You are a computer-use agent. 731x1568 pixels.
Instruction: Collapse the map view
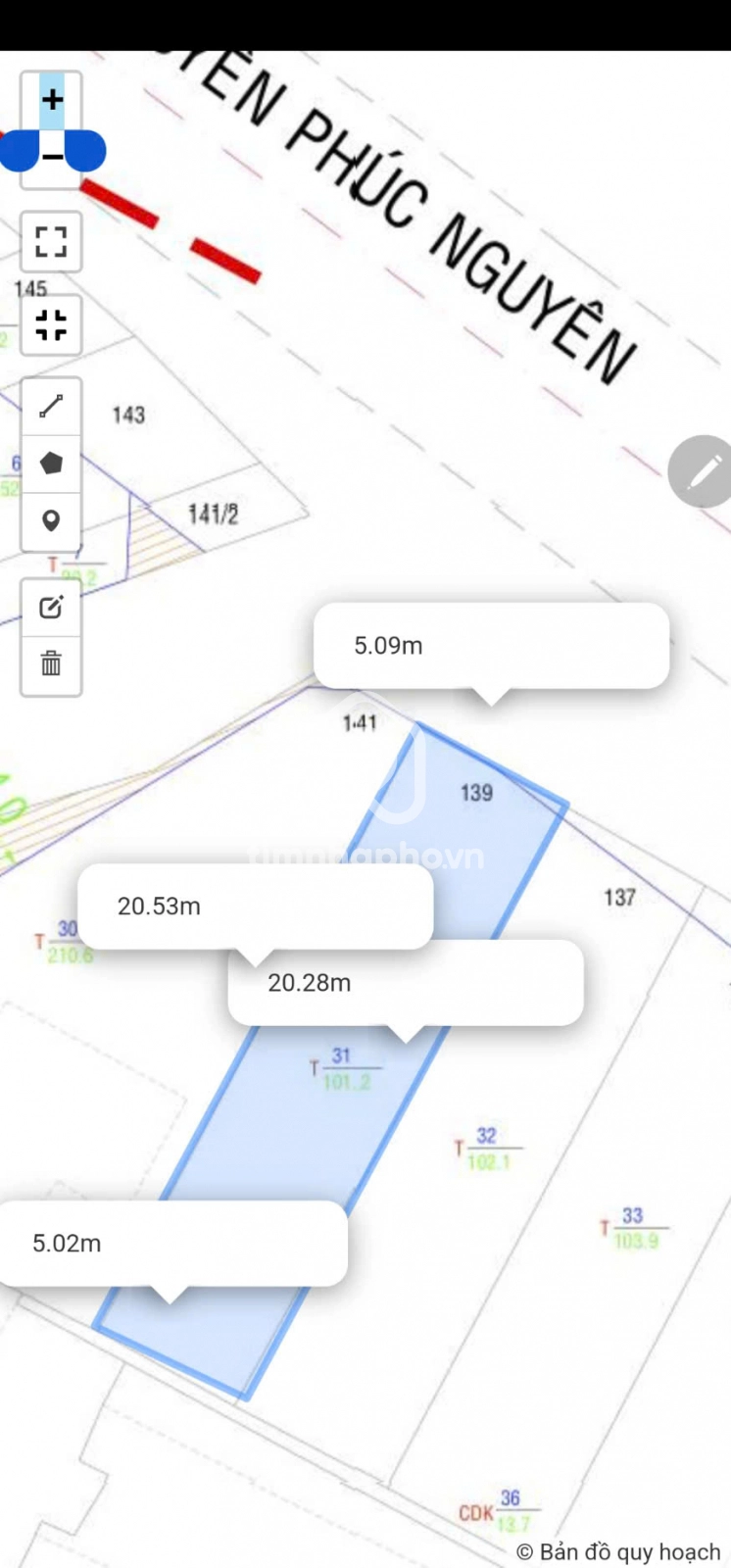[51, 324]
